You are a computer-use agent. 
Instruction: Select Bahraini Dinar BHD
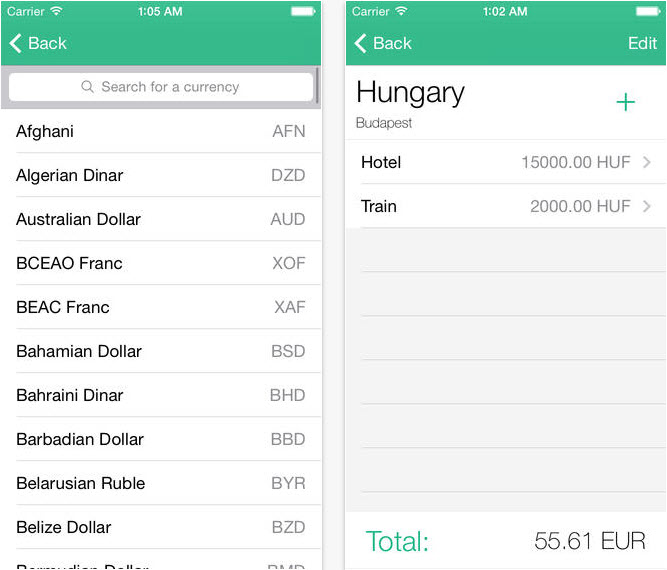160,395
